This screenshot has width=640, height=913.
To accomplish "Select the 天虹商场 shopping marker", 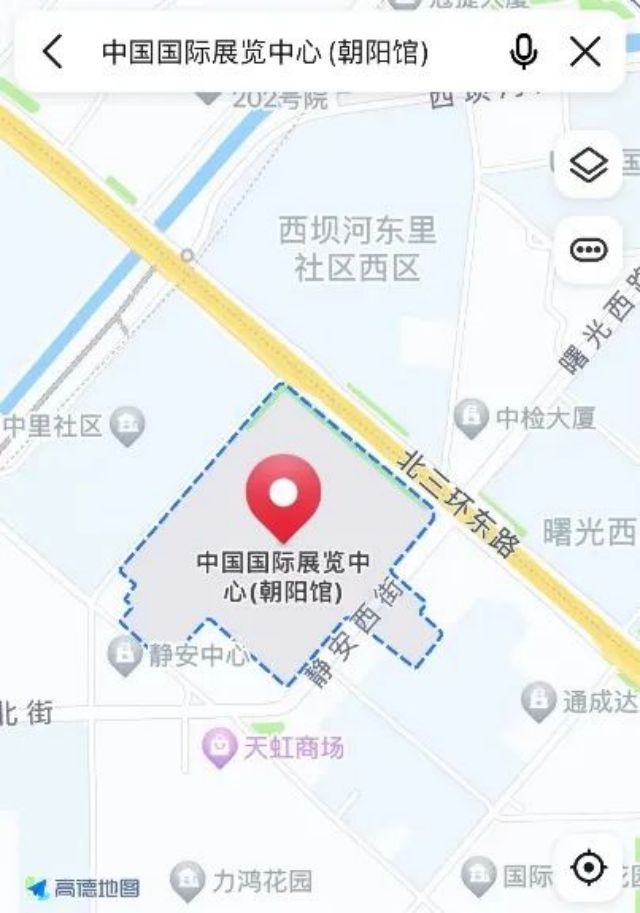I will 218,747.
